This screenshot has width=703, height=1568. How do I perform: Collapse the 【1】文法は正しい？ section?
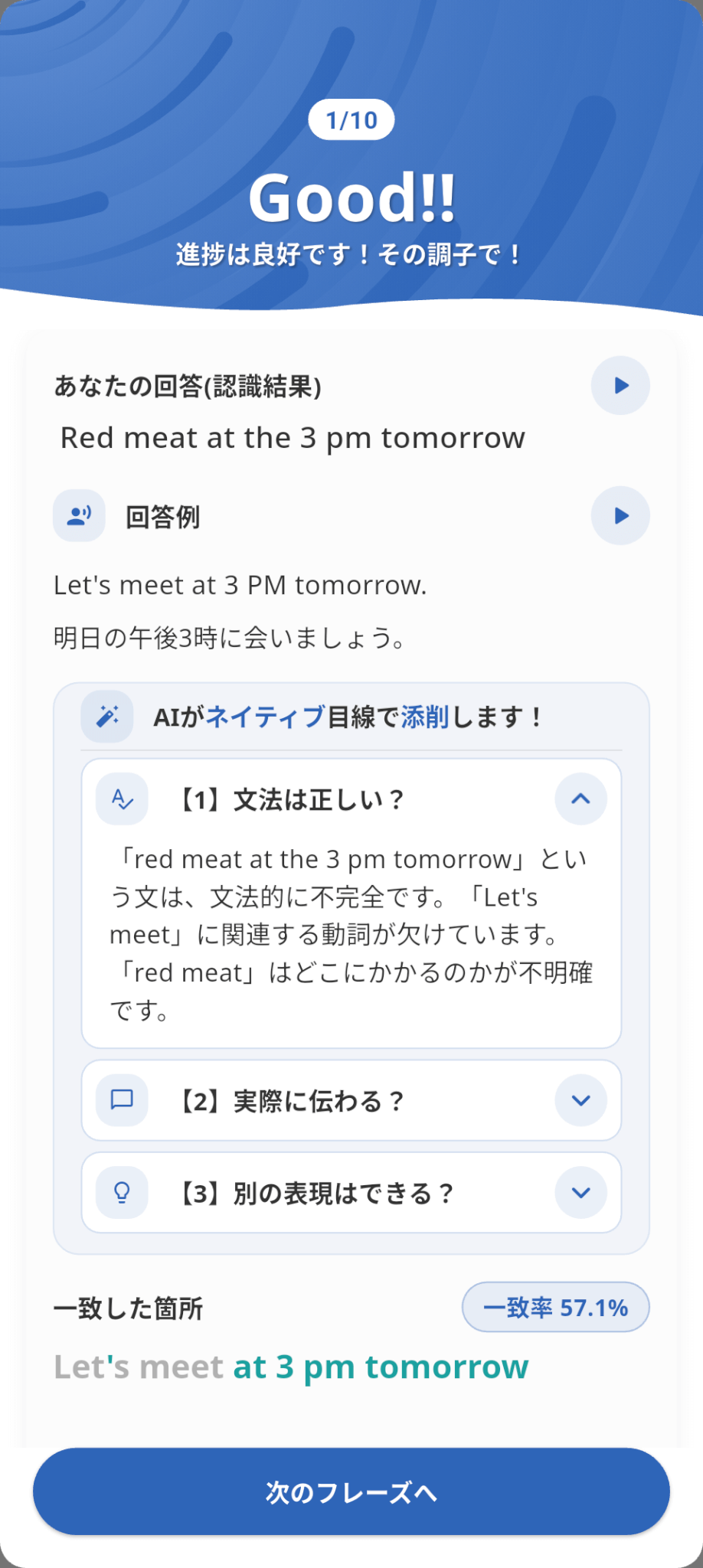[x=581, y=799]
